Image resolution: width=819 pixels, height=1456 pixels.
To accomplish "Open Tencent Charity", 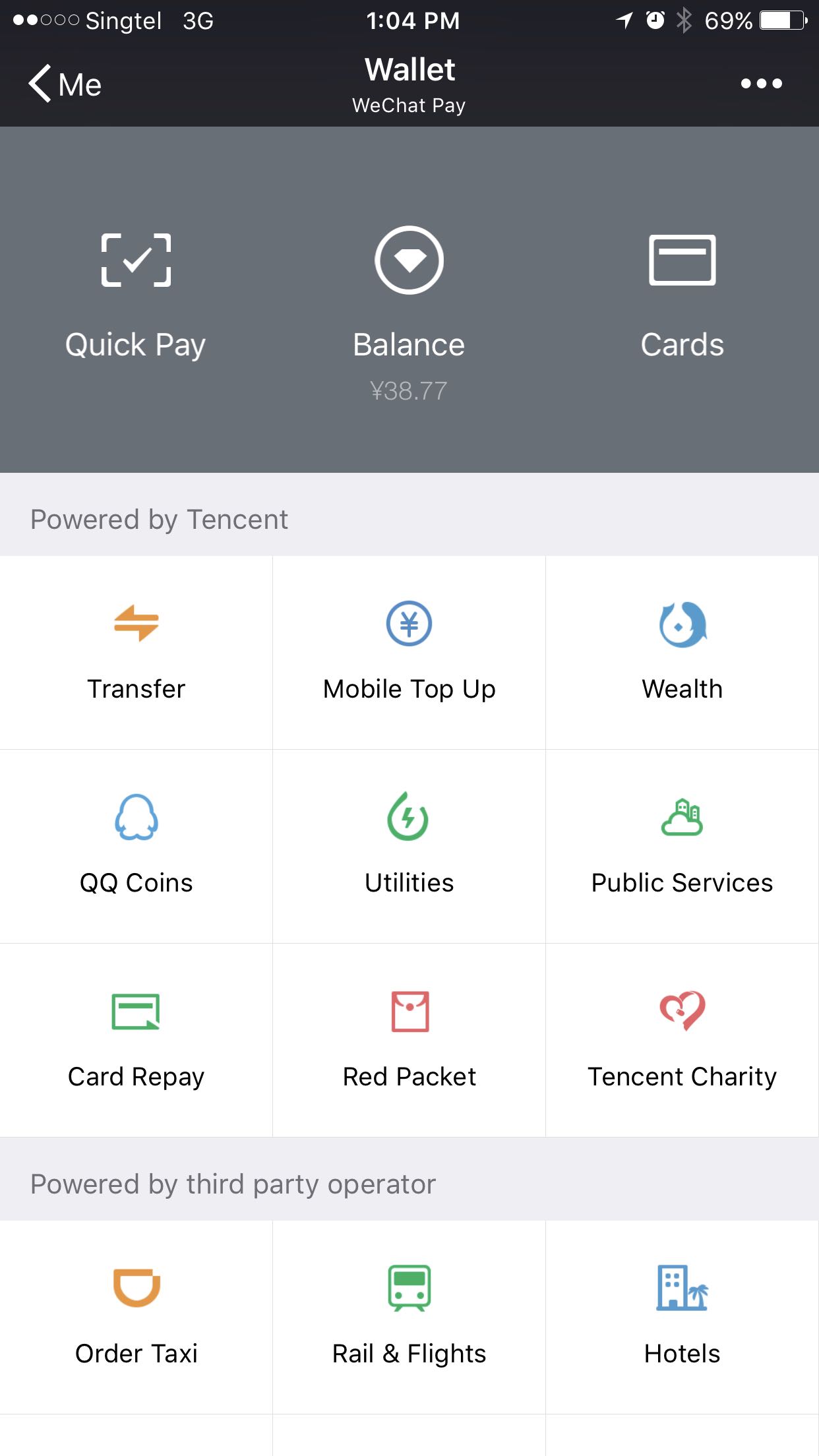I will tap(682, 1040).
